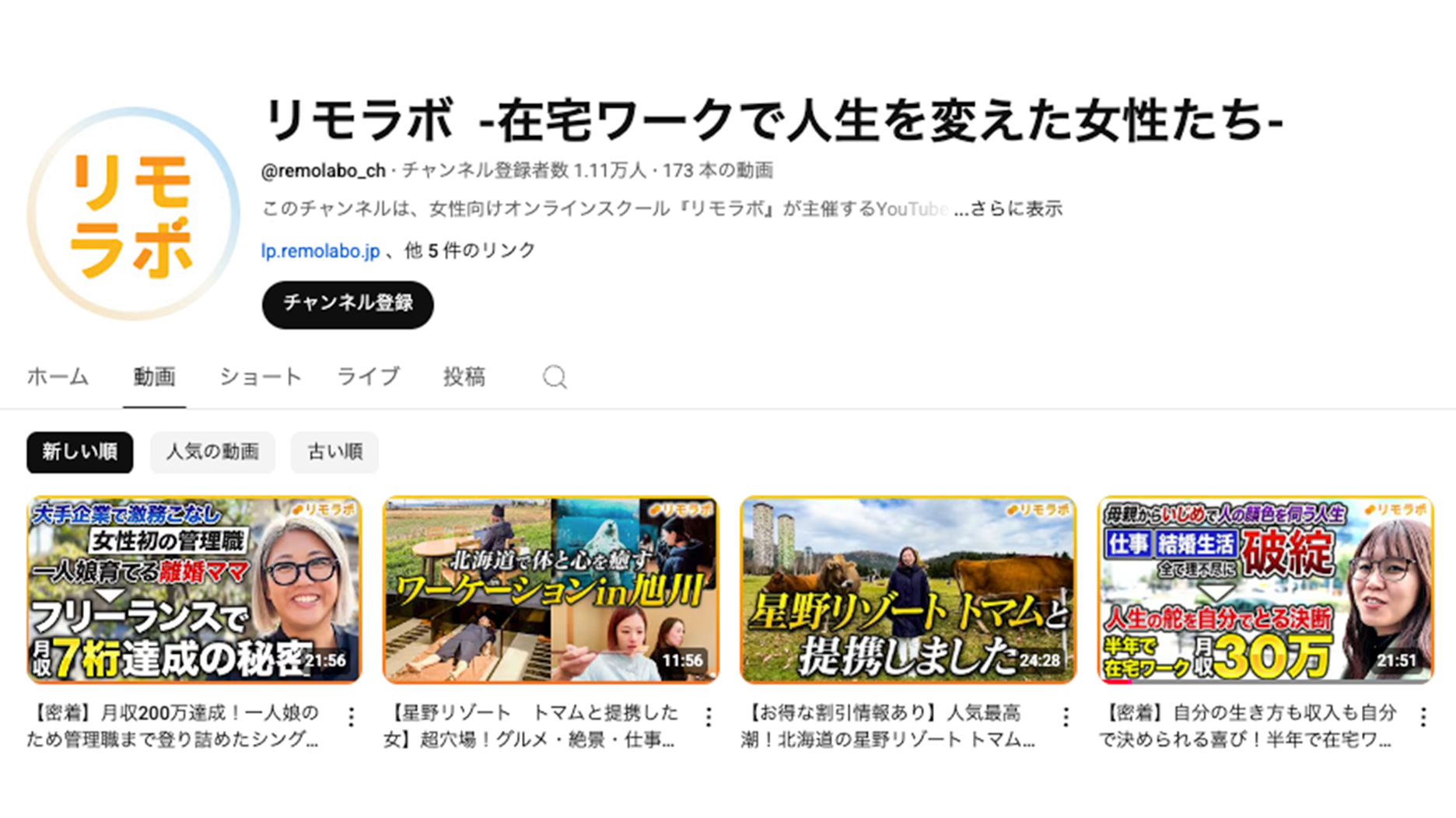Viewport: 1456px width, 818px height.
Task: Open the 半年で在宅ワーク月収30万 video
Action: click(x=1265, y=590)
